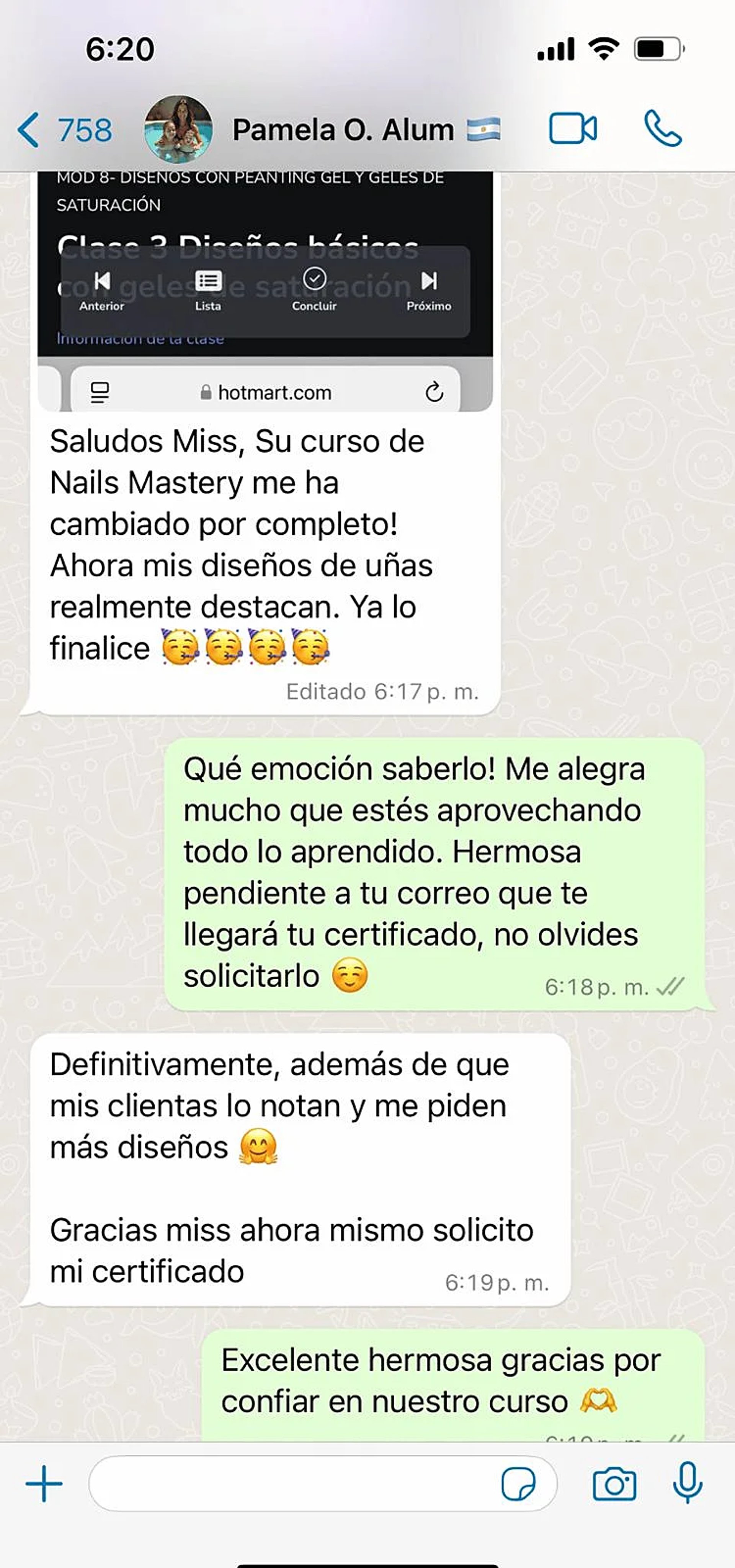The height and width of the screenshot is (1568, 735).
Task: Open the sticker picker
Action: pos(518,1484)
